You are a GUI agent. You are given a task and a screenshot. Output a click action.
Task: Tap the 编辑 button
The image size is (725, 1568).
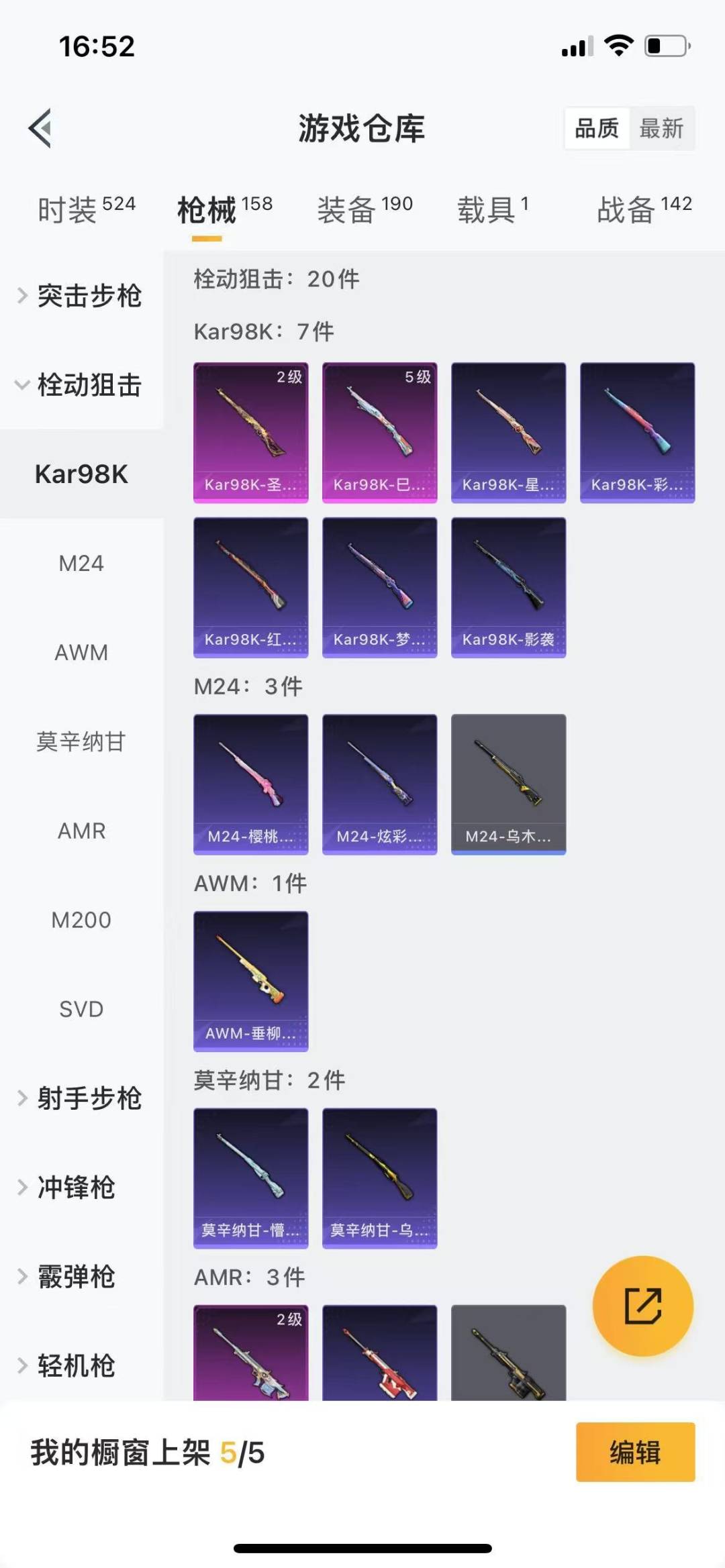click(635, 1452)
